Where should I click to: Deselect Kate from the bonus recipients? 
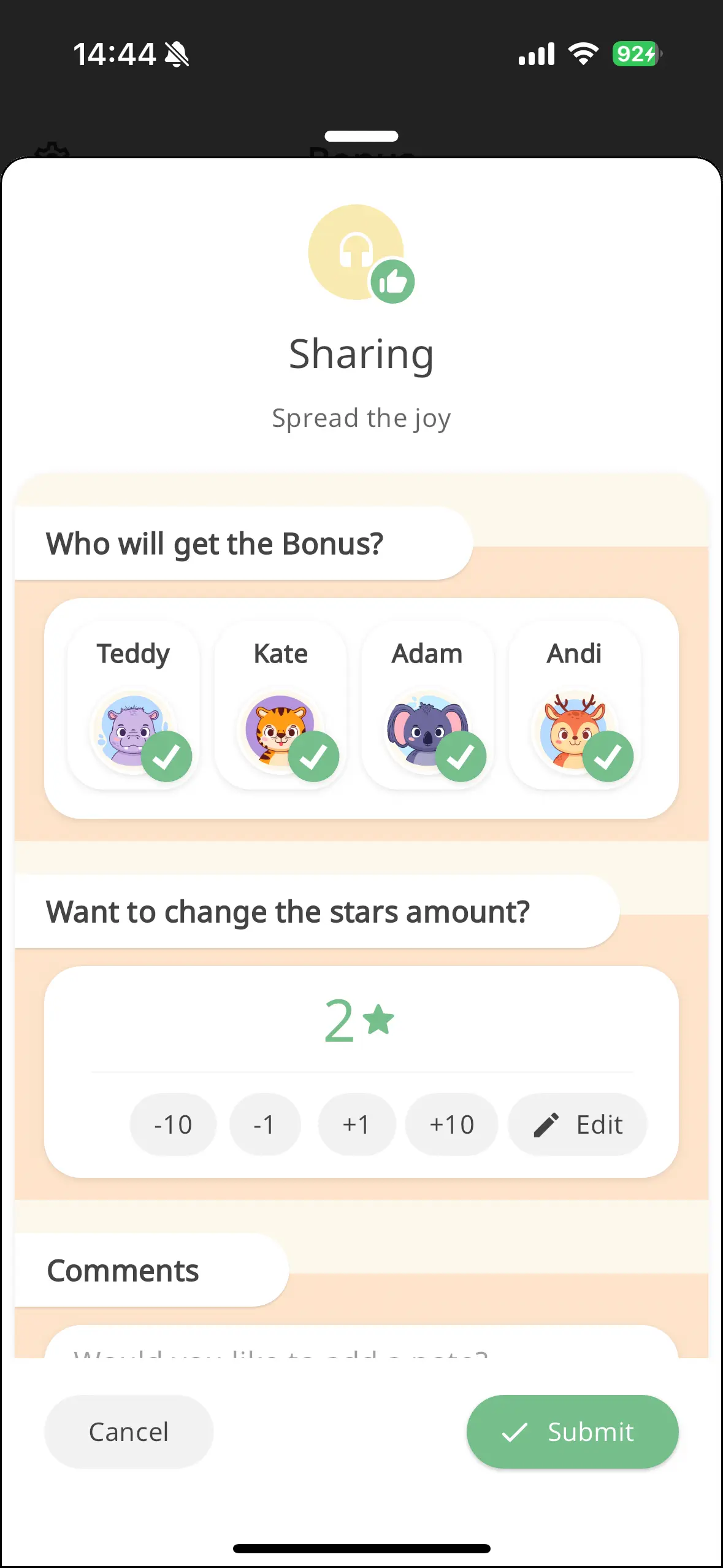pos(281,707)
